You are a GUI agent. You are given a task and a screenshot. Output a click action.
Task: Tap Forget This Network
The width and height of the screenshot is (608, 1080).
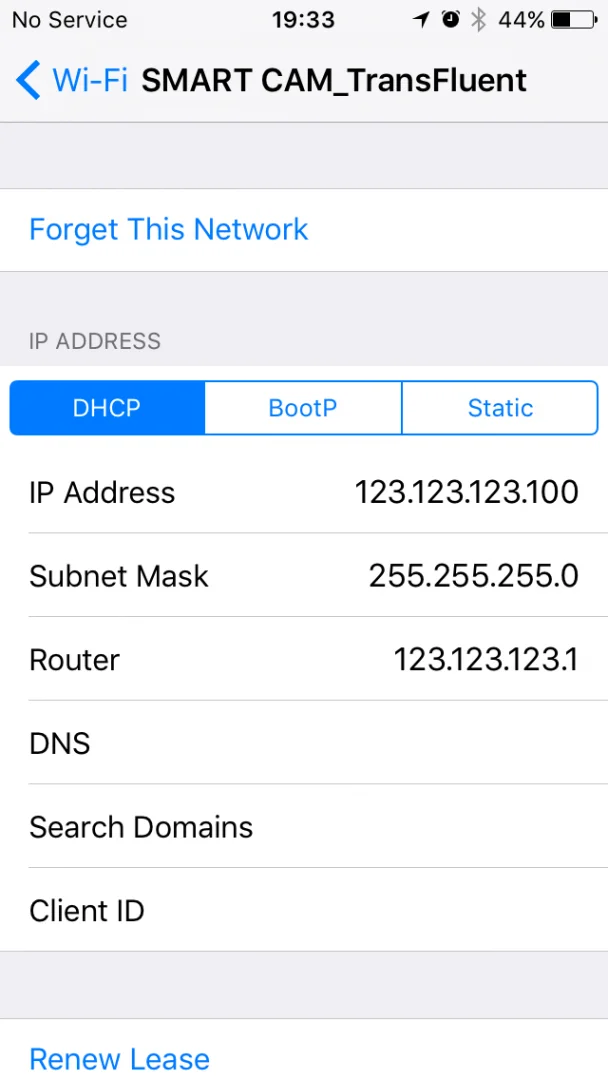304,229
